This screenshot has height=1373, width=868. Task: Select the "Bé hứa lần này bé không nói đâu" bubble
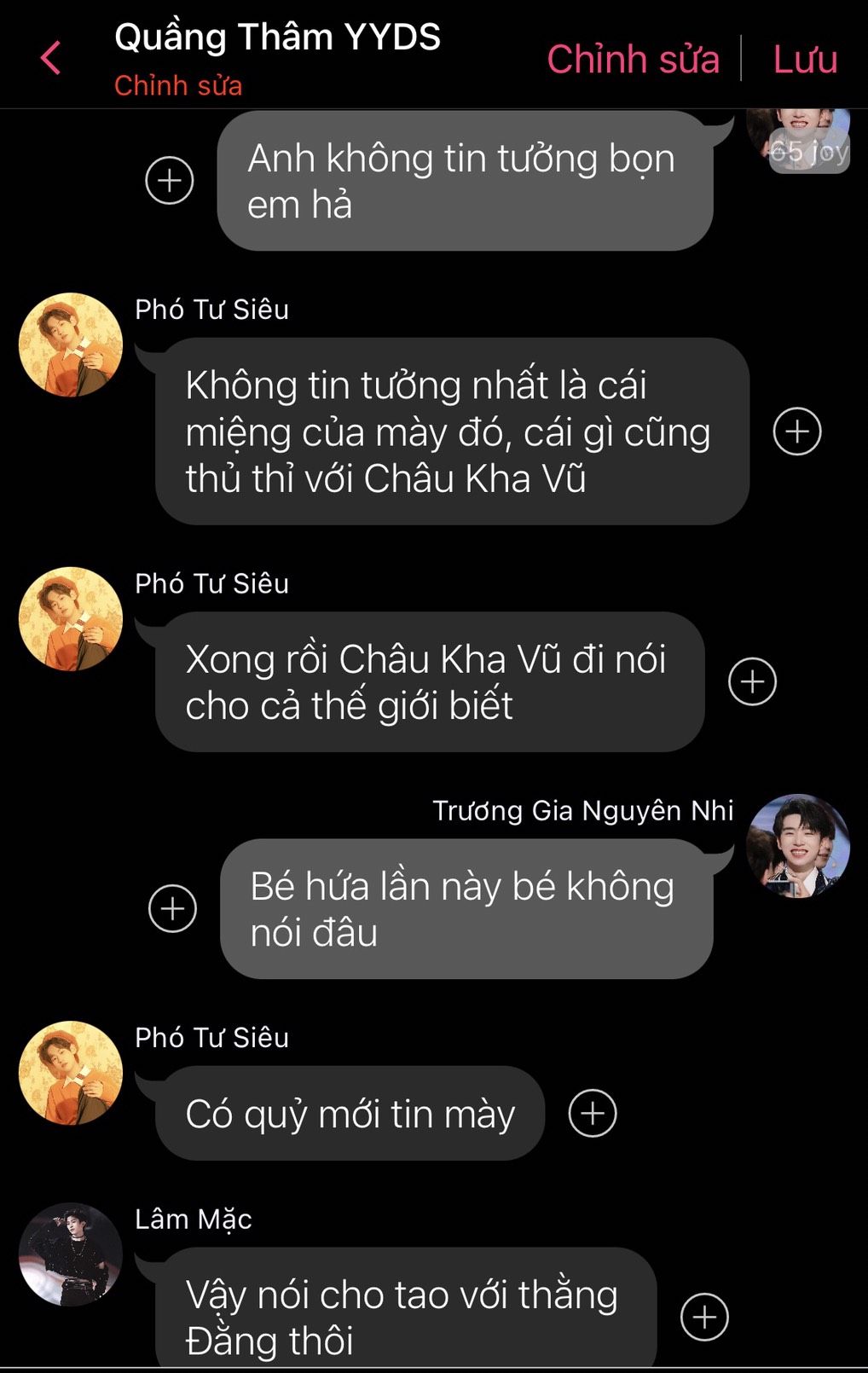(x=466, y=909)
